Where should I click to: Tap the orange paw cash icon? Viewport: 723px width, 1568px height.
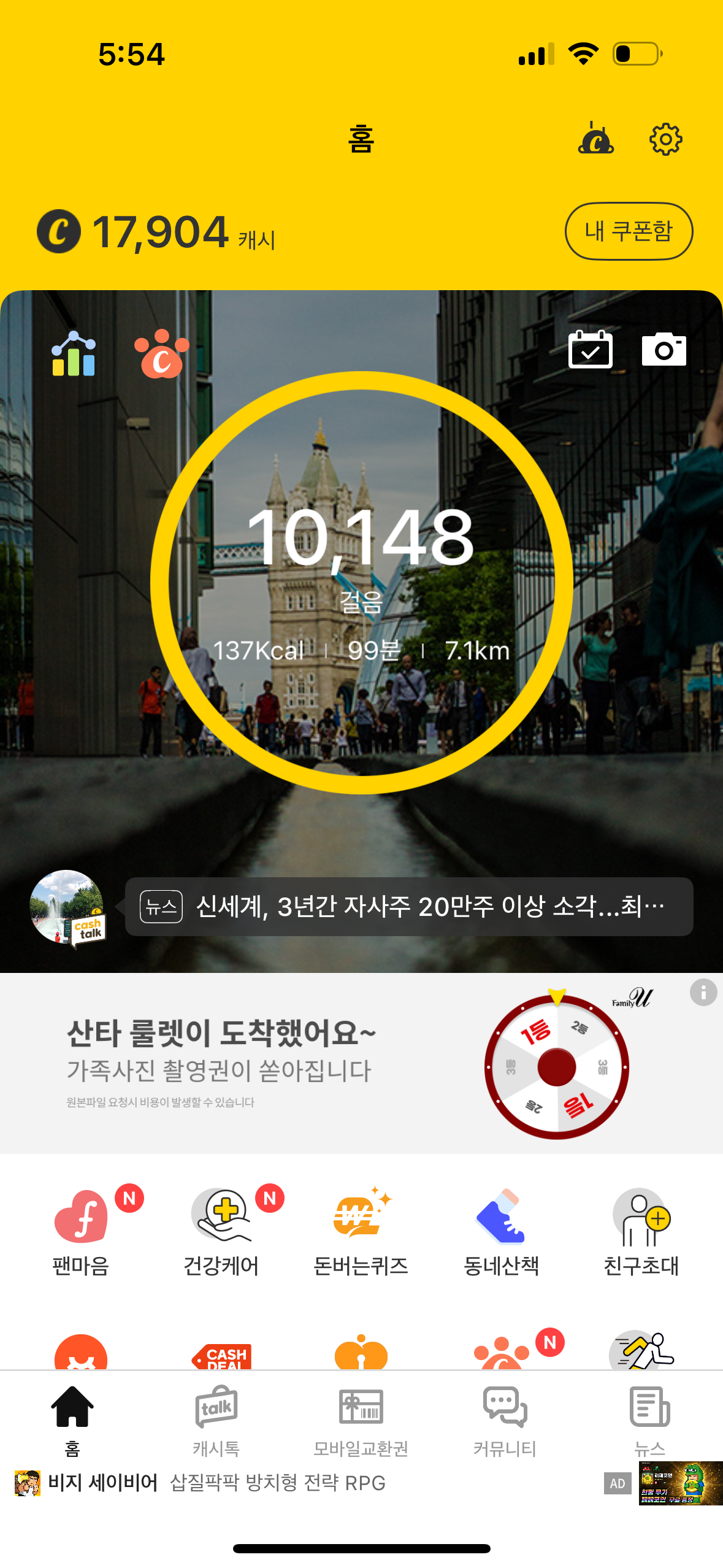coord(162,354)
